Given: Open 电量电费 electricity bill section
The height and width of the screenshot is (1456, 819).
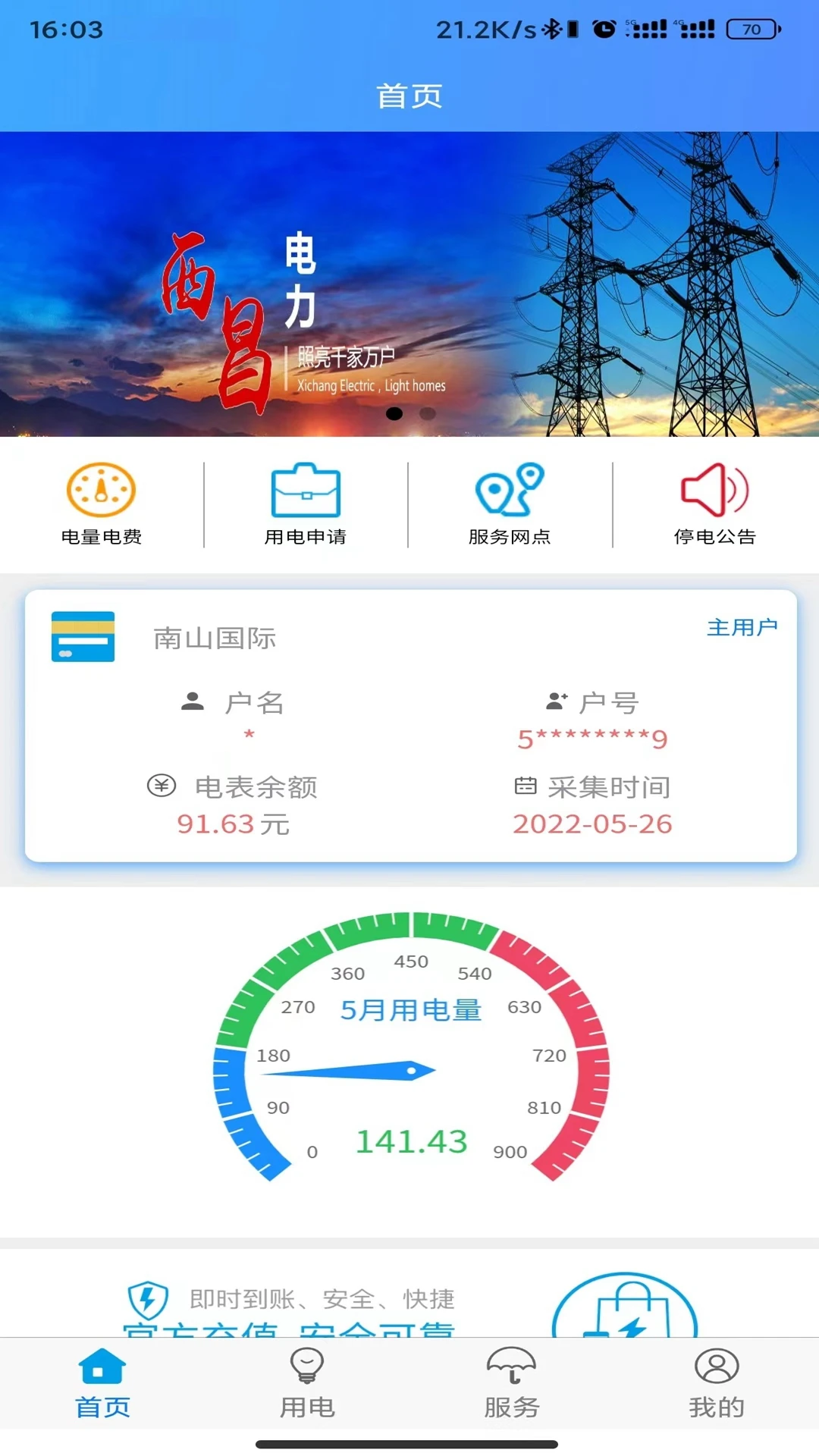Looking at the screenshot, I should pyautogui.click(x=102, y=504).
